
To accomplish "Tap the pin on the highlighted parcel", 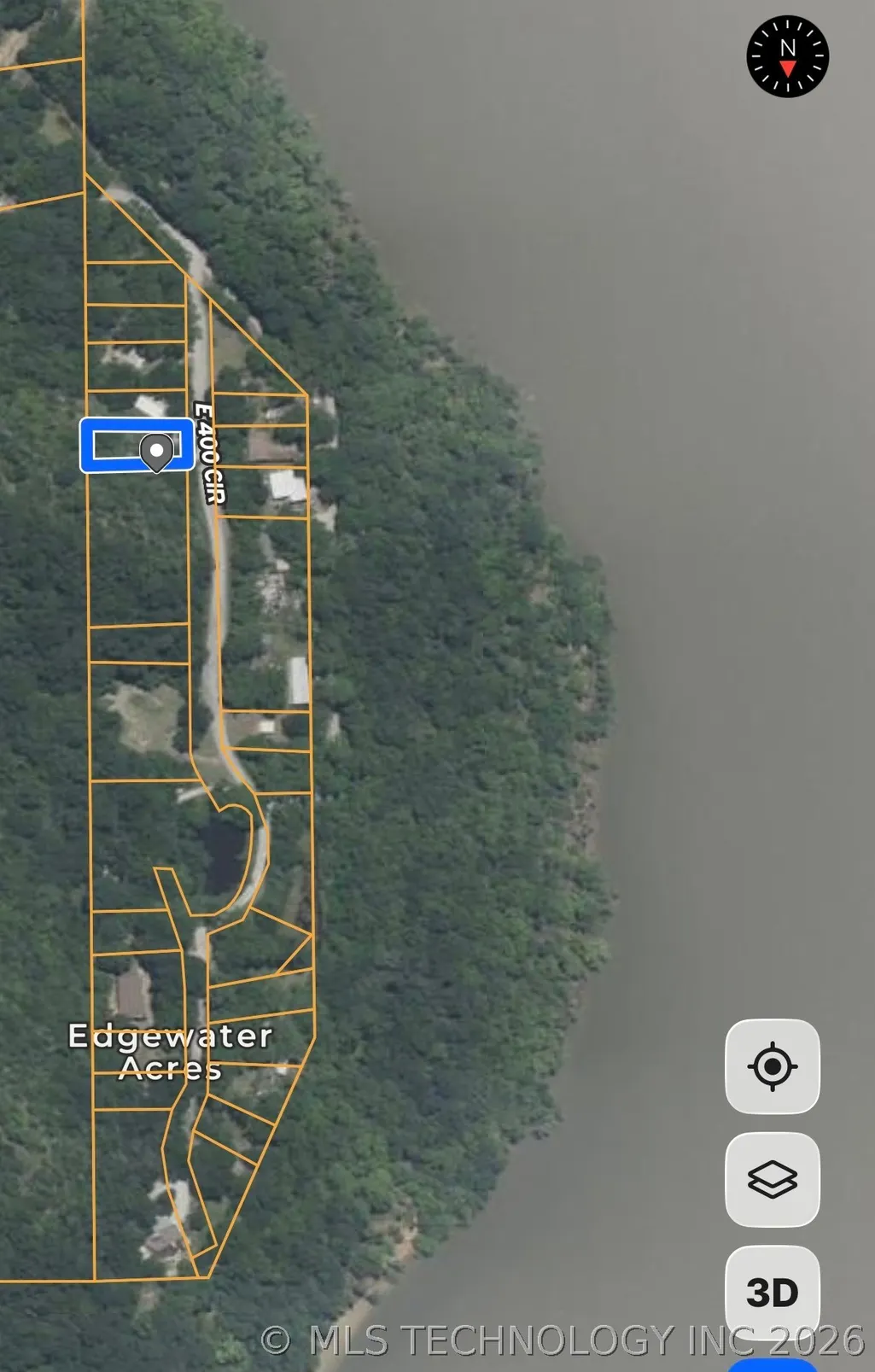I will (x=156, y=452).
